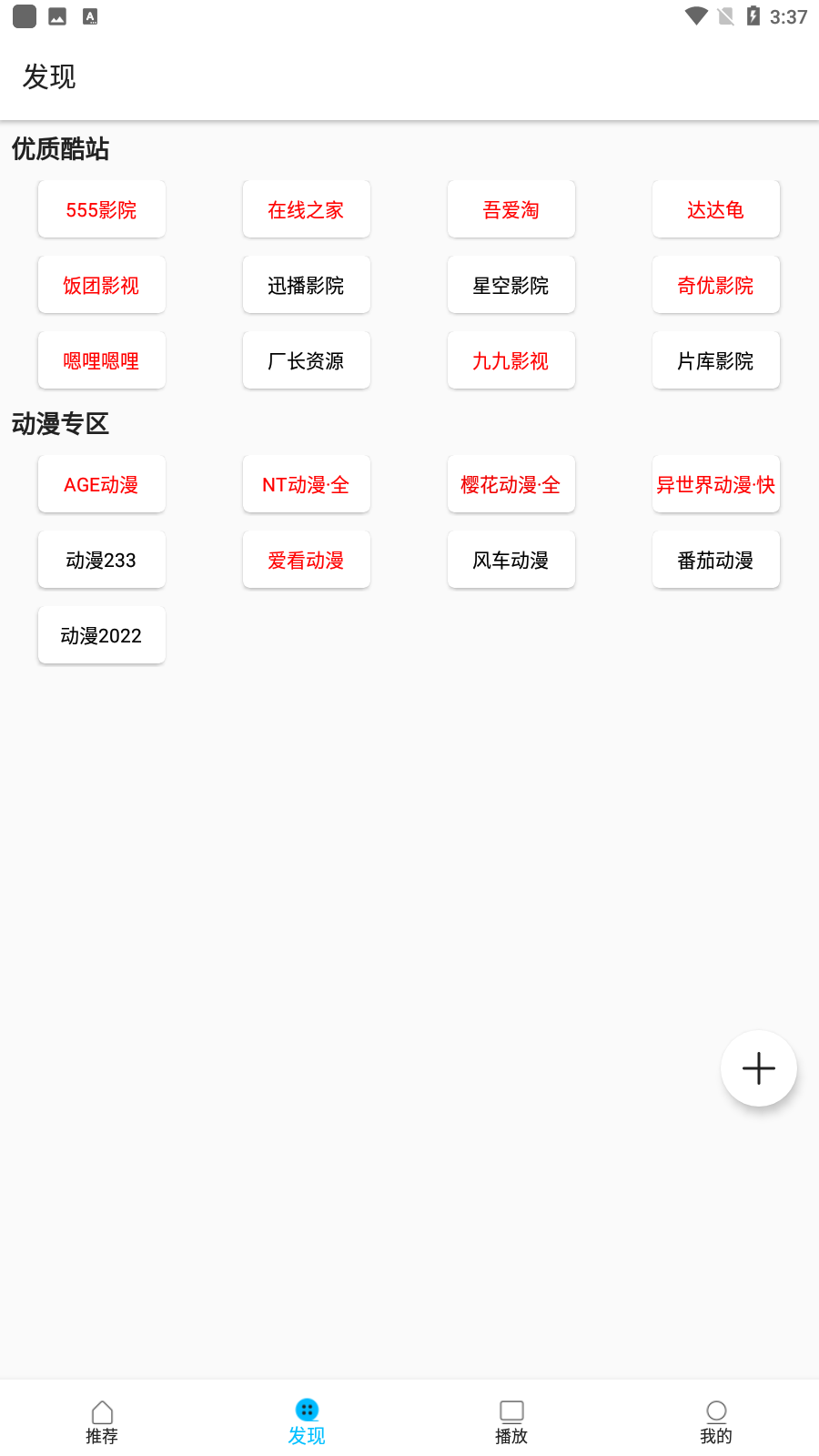
Task: Tap the 吾爱淘 site entry
Action: point(511,208)
